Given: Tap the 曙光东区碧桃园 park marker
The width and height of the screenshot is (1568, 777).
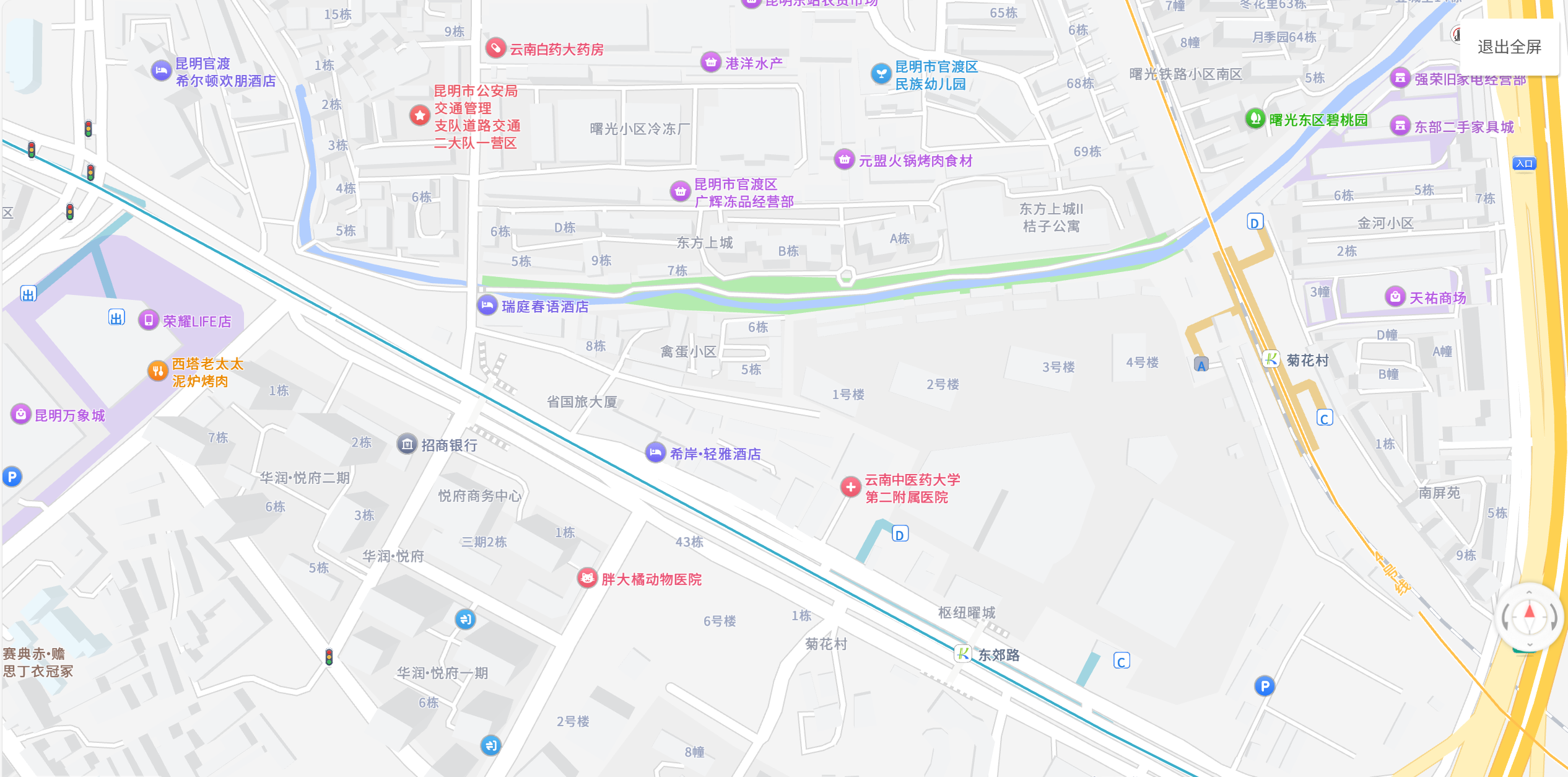Looking at the screenshot, I should [1255, 118].
